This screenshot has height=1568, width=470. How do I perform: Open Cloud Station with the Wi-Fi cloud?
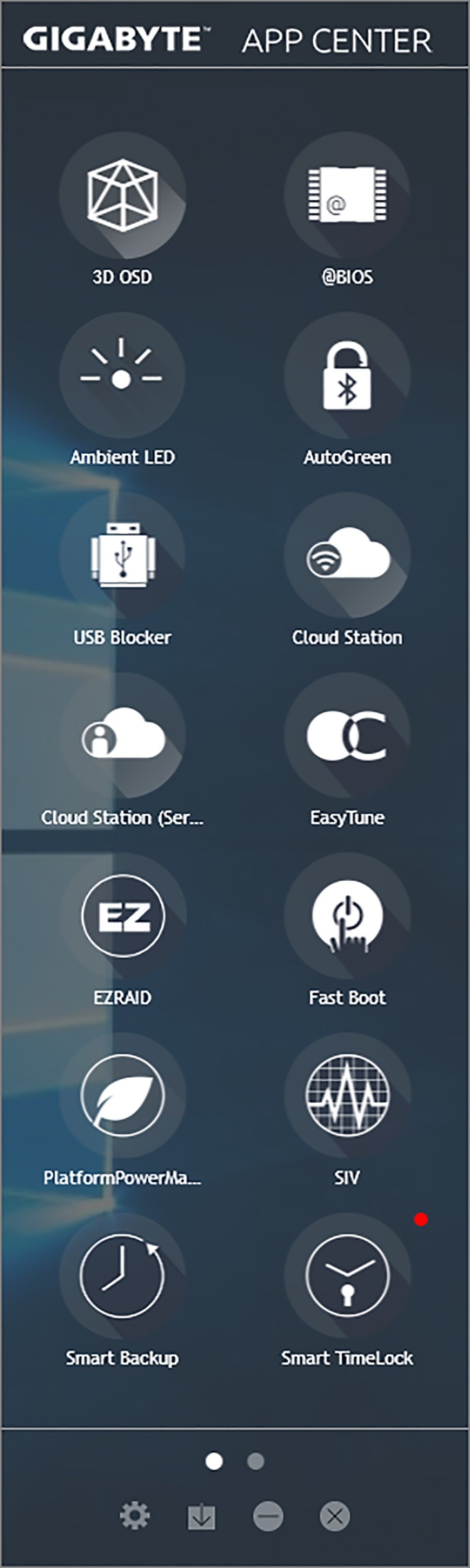pyautogui.click(x=347, y=556)
